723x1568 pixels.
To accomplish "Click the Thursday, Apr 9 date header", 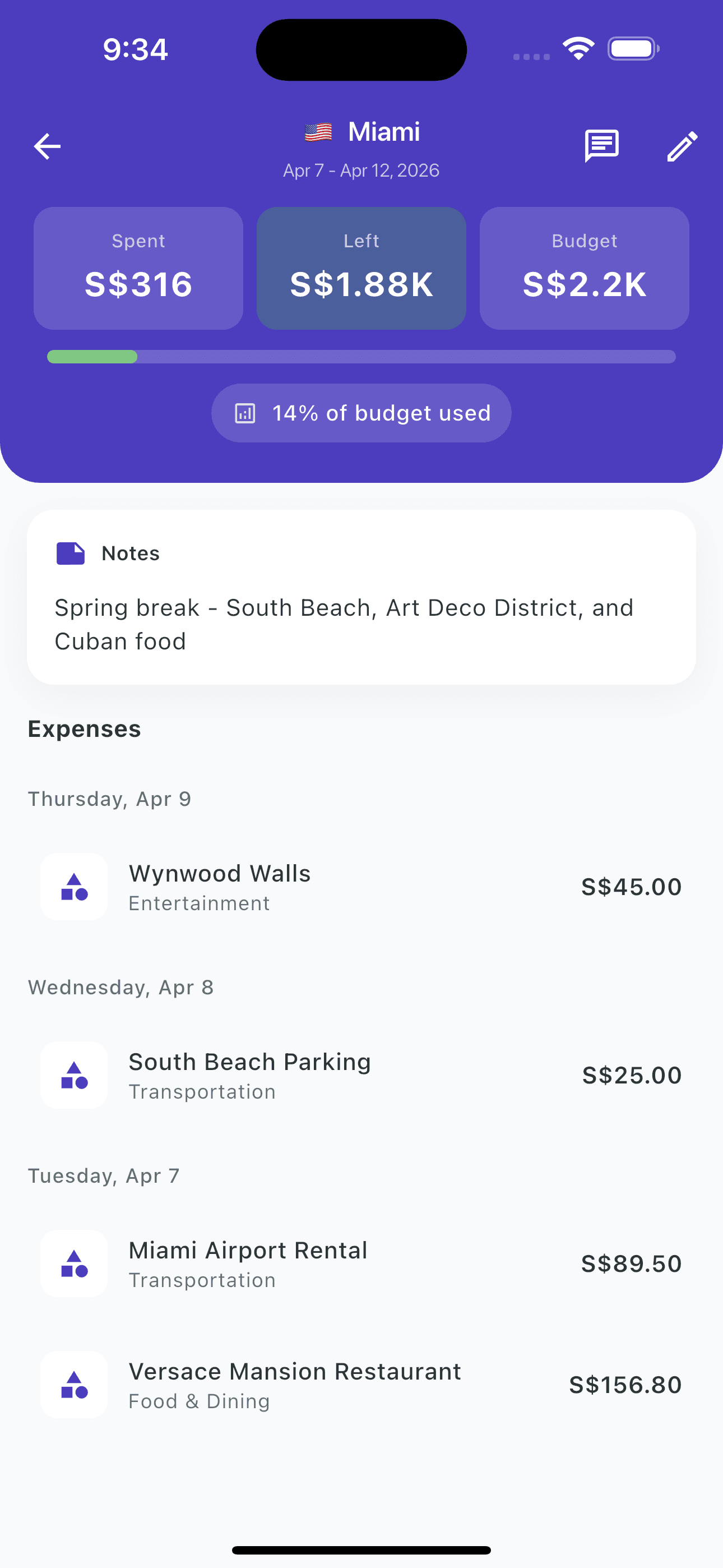I will tap(109, 799).
